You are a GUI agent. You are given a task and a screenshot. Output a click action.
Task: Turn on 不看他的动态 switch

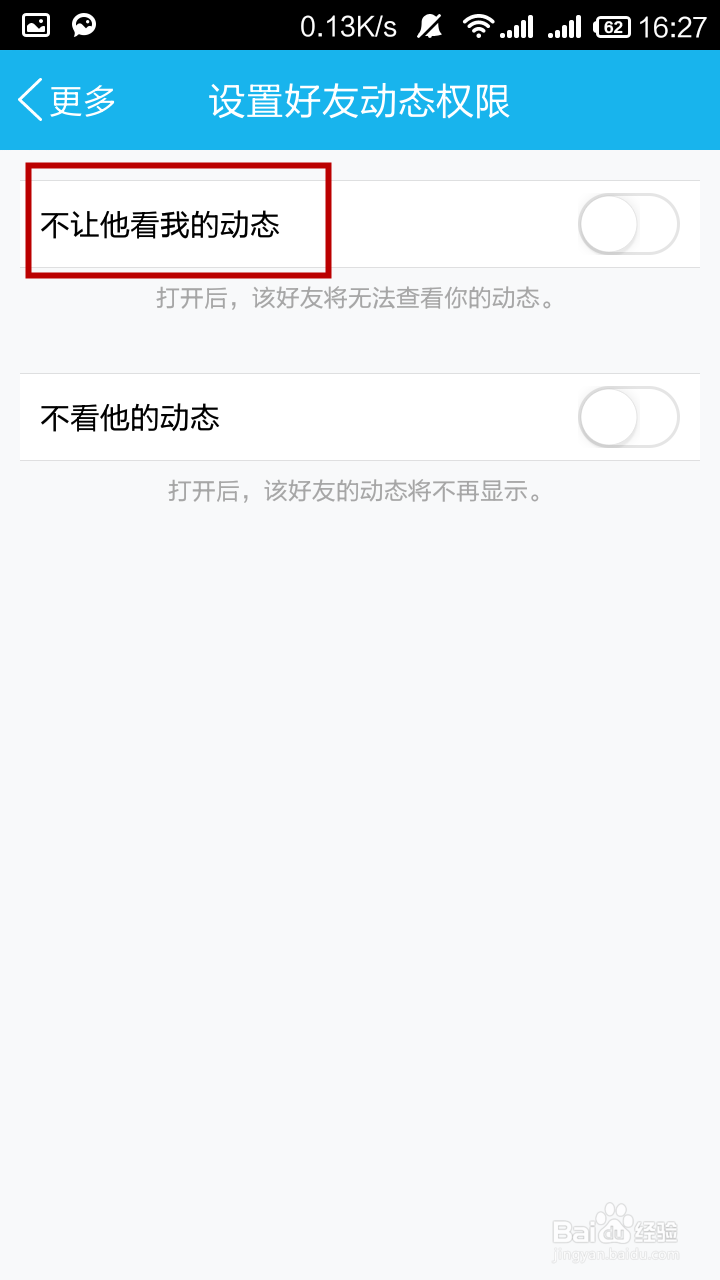point(628,417)
